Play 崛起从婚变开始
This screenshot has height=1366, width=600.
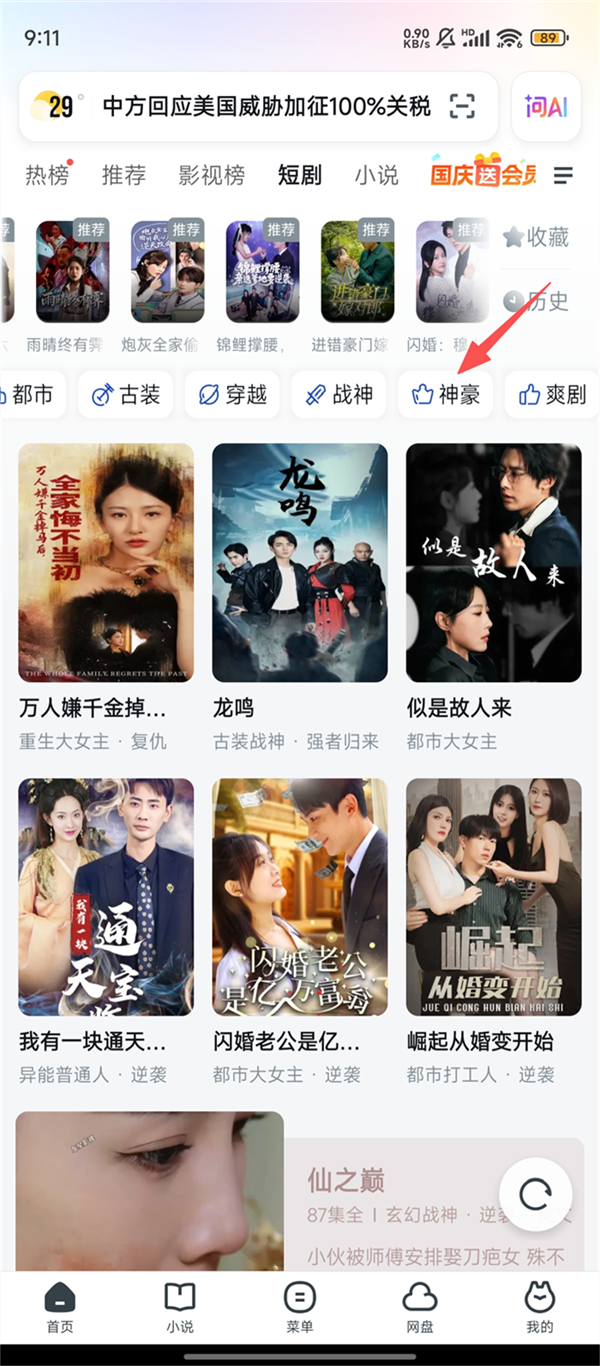tap(493, 898)
